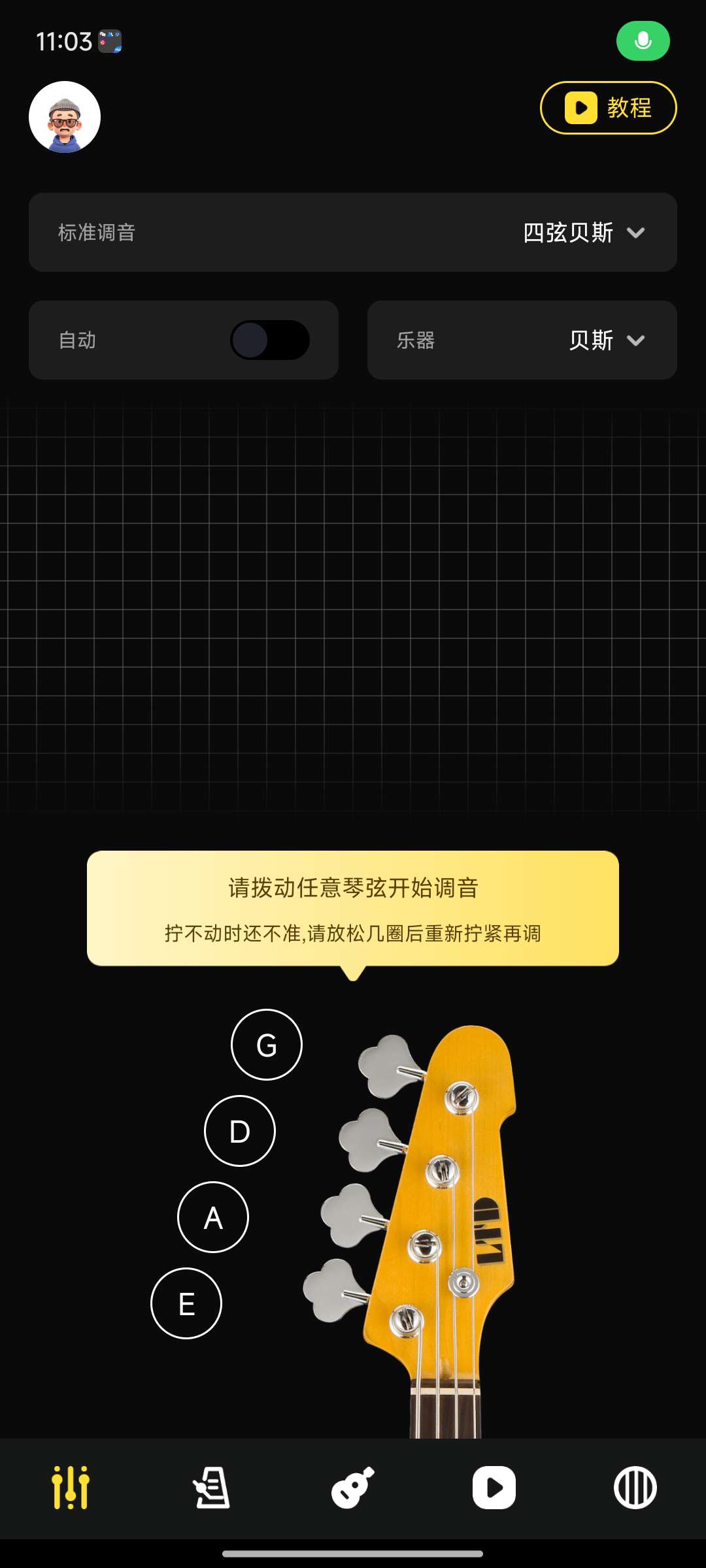The height and width of the screenshot is (1568, 706).
Task: Expand the 四弦贝斯 tuning dropdown
Action: click(x=584, y=233)
